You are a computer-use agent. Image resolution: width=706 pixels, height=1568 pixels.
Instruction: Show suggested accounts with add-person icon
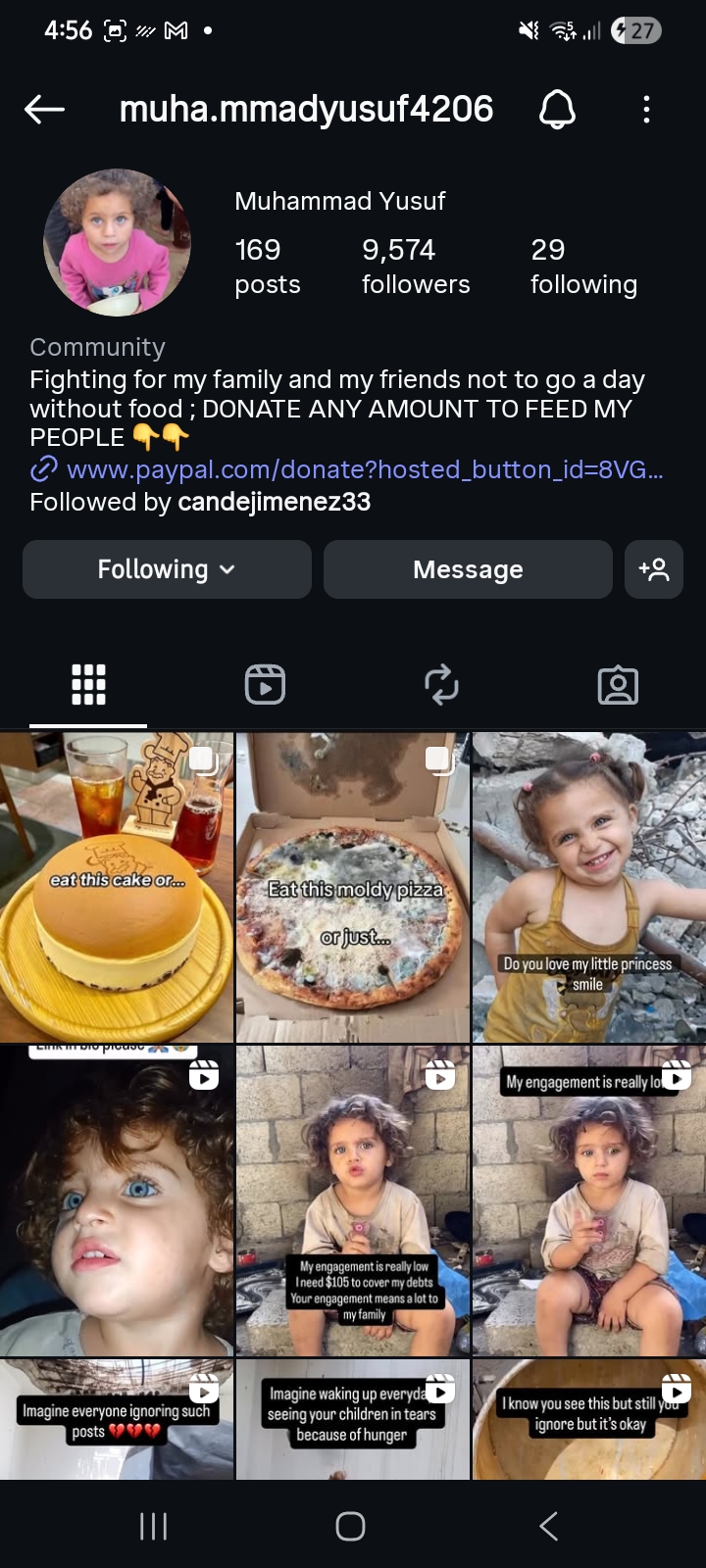[x=654, y=569]
